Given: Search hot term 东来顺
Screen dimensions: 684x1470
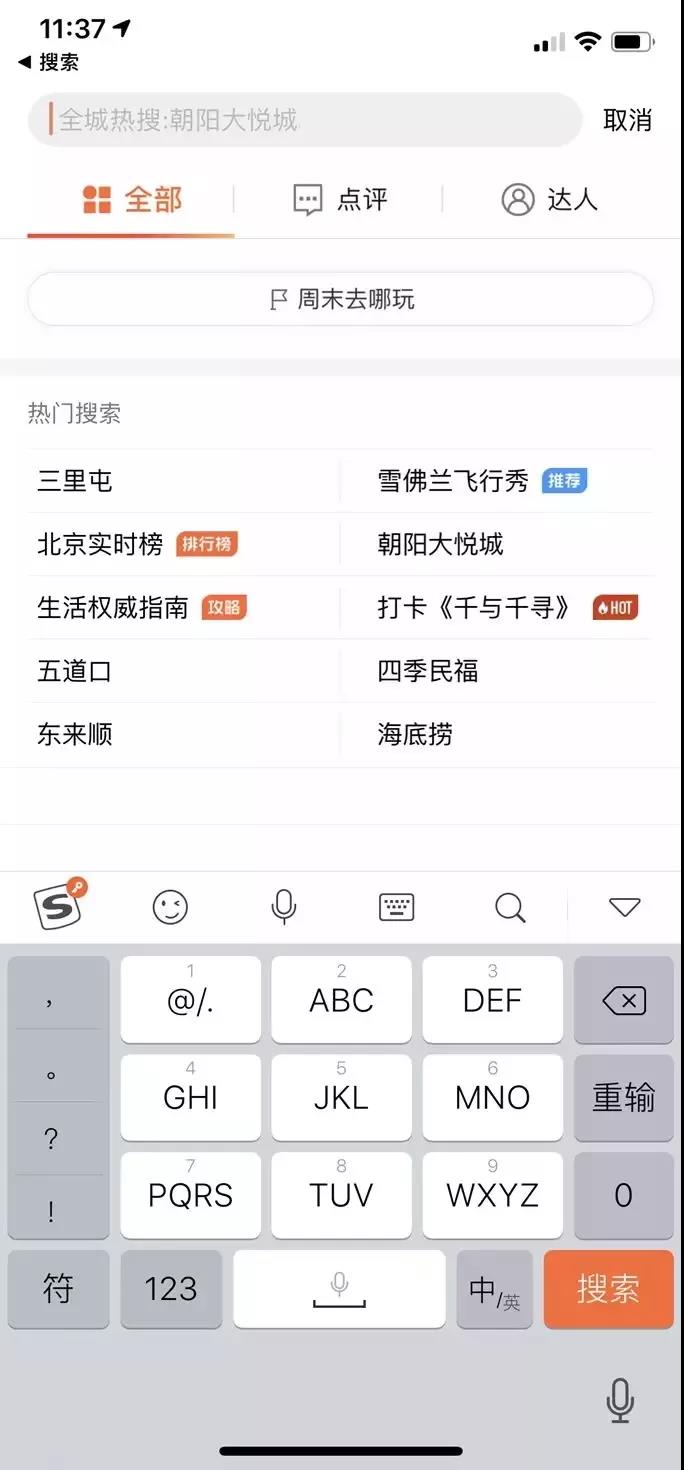Looking at the screenshot, I should 75,734.
